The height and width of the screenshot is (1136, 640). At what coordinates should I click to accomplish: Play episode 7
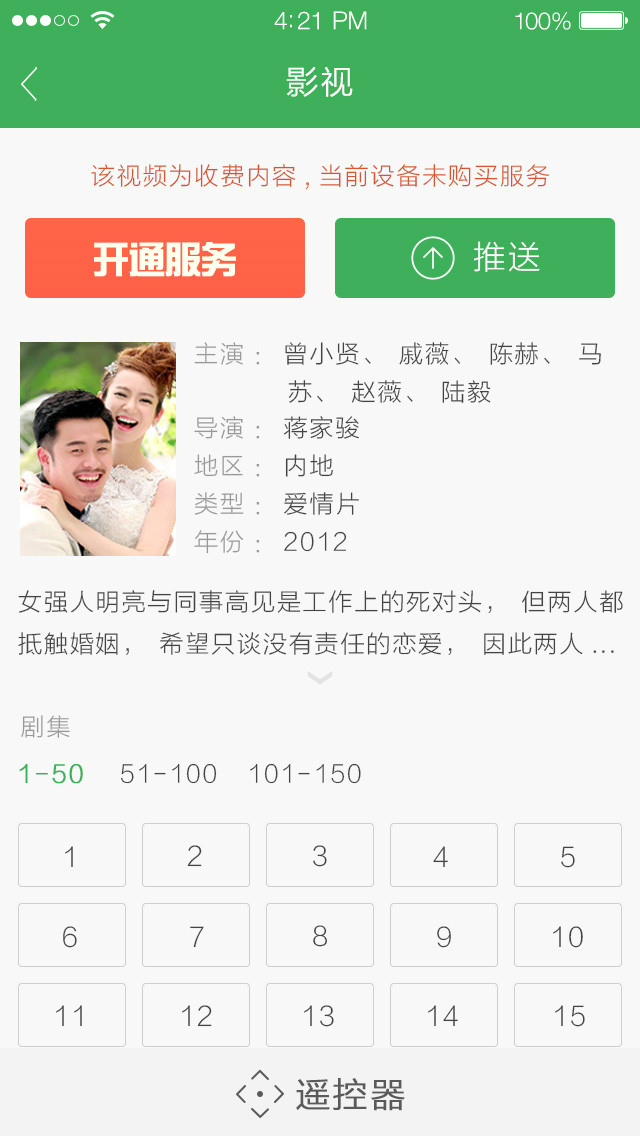coord(196,935)
